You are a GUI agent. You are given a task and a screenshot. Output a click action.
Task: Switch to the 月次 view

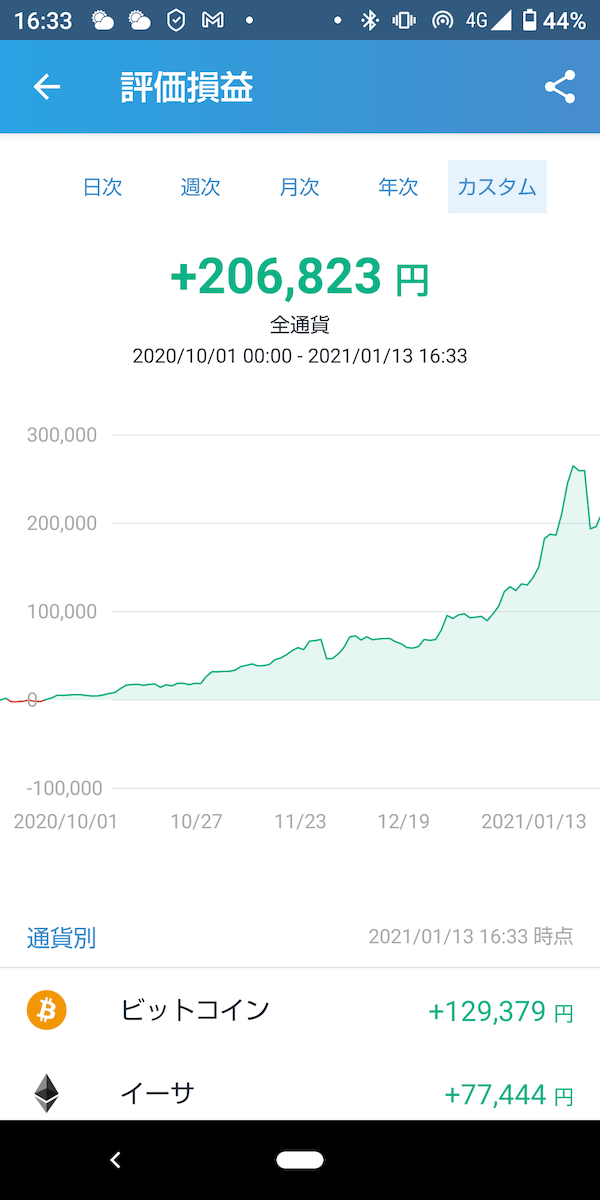pyautogui.click(x=299, y=187)
